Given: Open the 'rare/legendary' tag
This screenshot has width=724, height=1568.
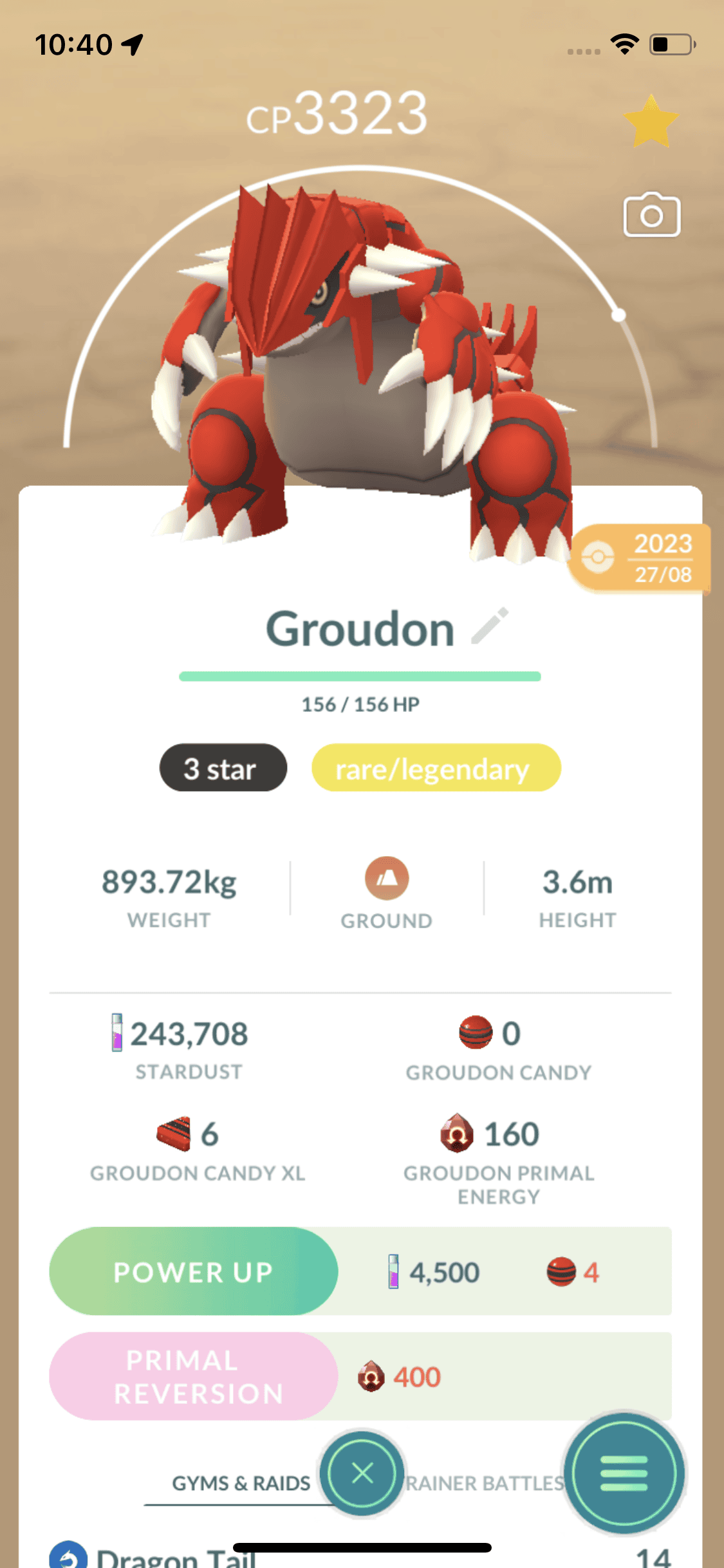Looking at the screenshot, I should [x=436, y=768].
